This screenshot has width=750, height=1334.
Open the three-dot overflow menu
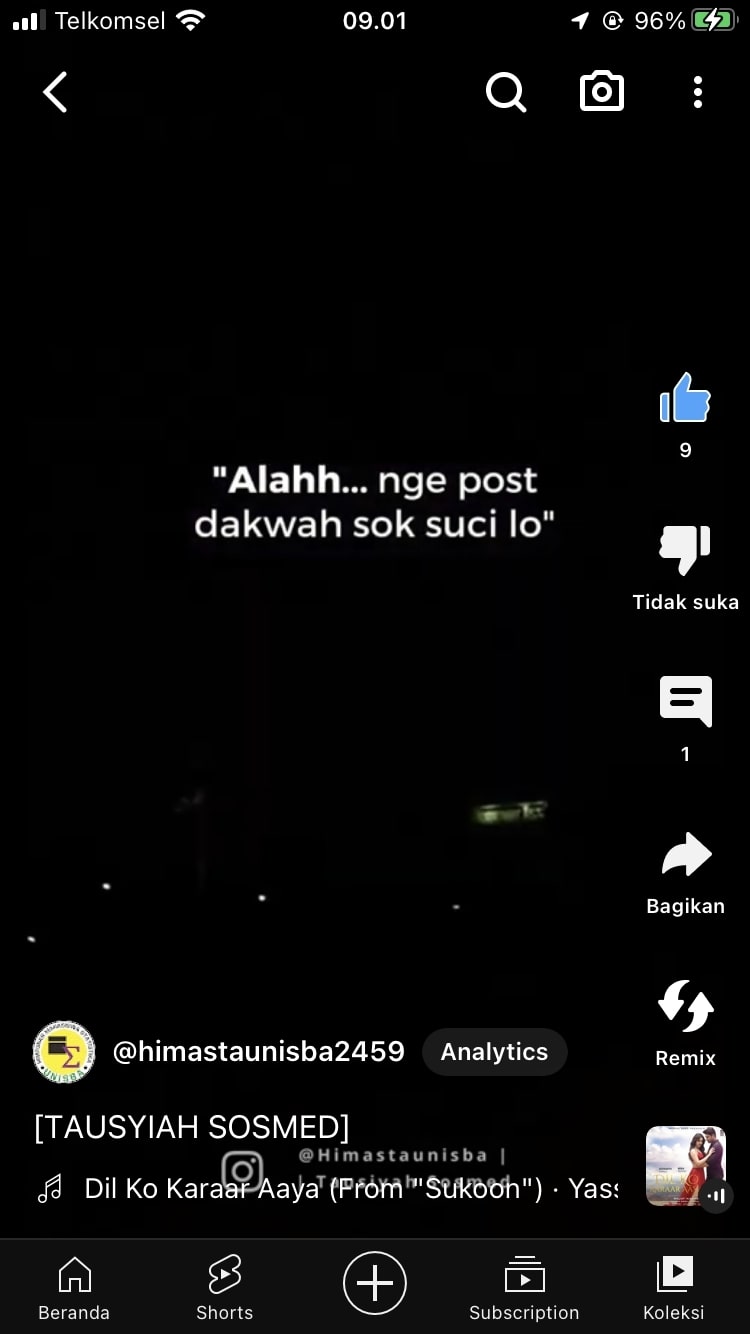pyautogui.click(x=698, y=92)
